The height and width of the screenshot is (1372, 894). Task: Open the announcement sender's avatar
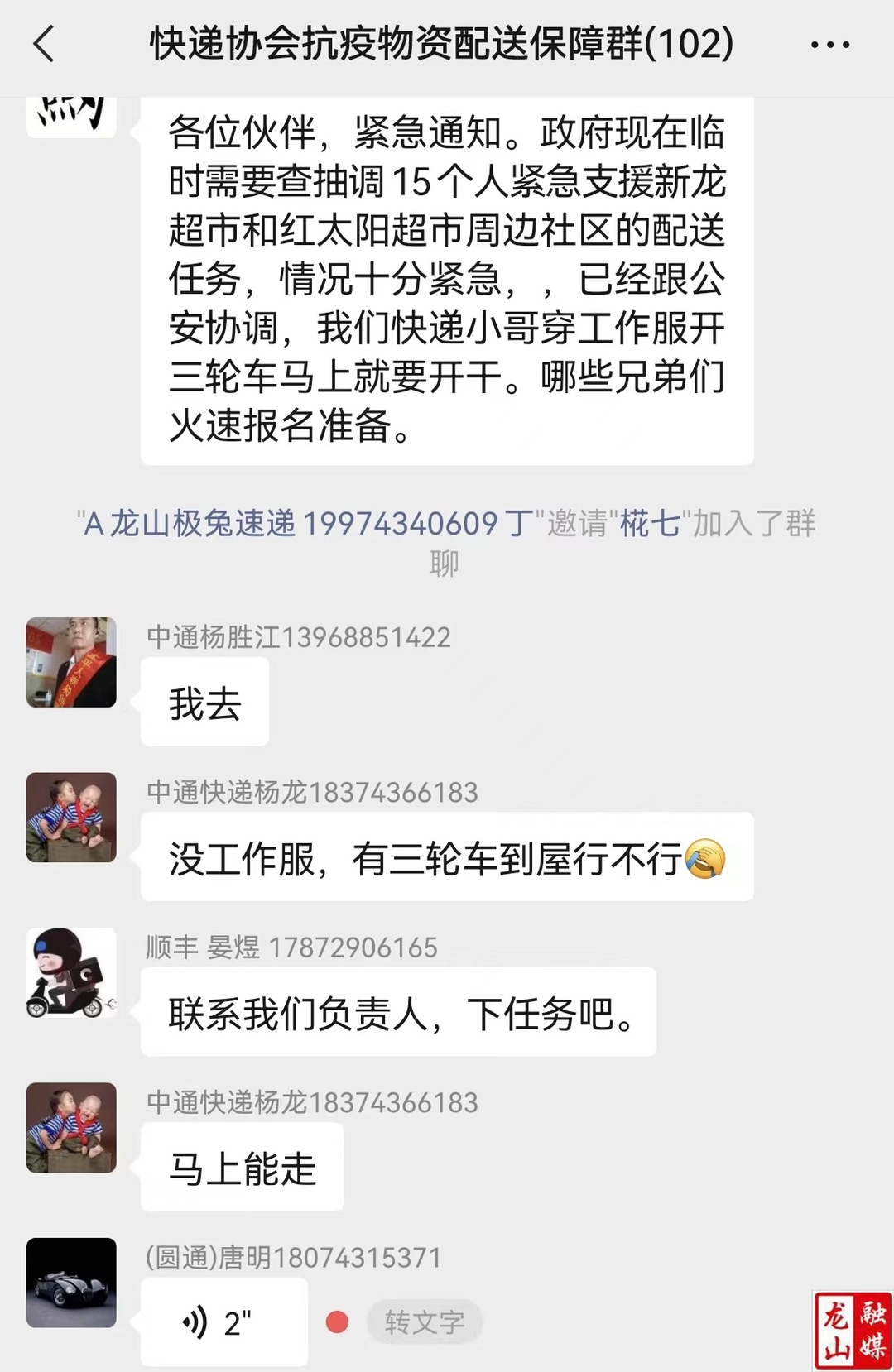[71, 114]
